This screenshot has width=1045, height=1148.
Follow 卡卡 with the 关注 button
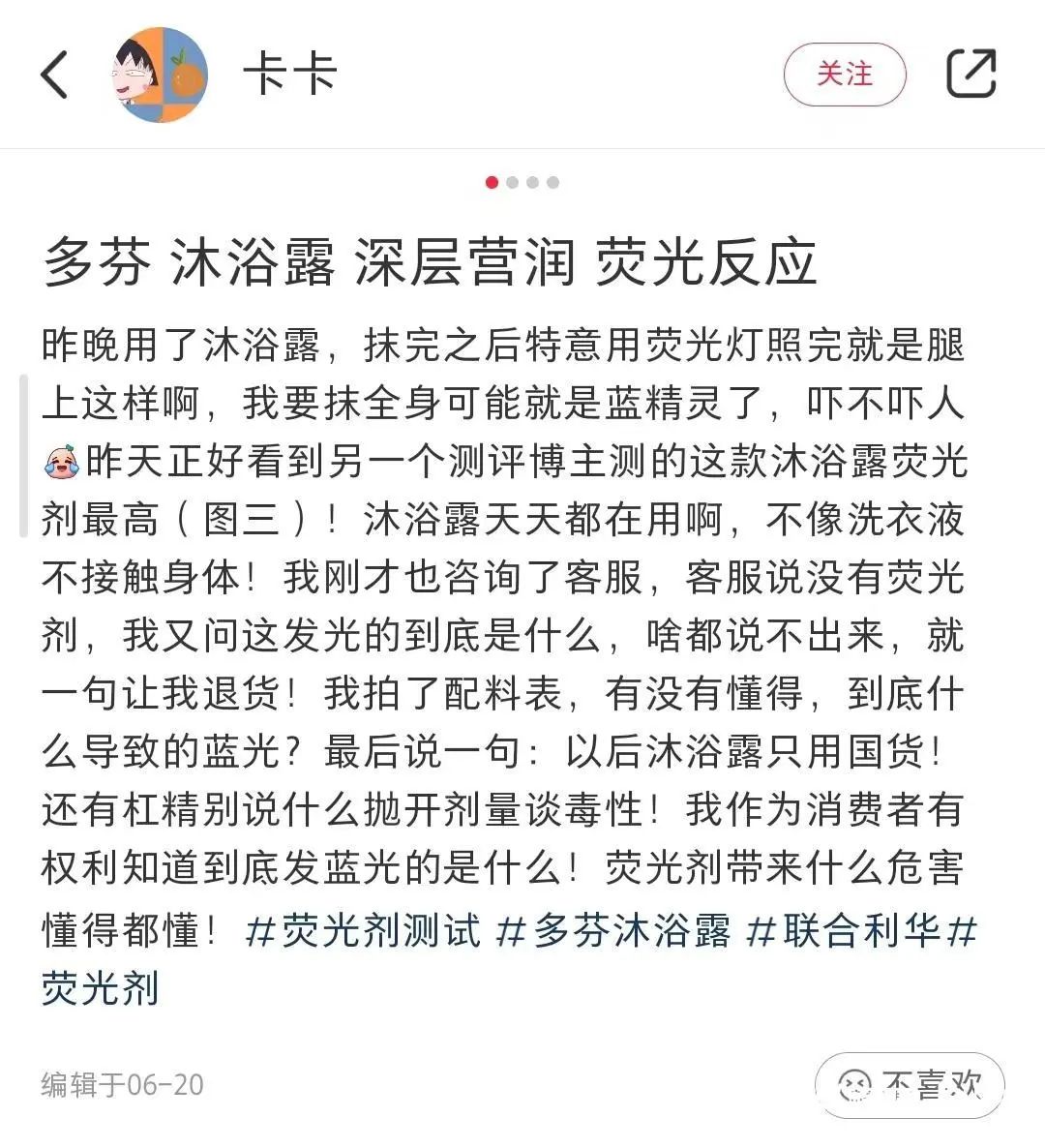(844, 75)
